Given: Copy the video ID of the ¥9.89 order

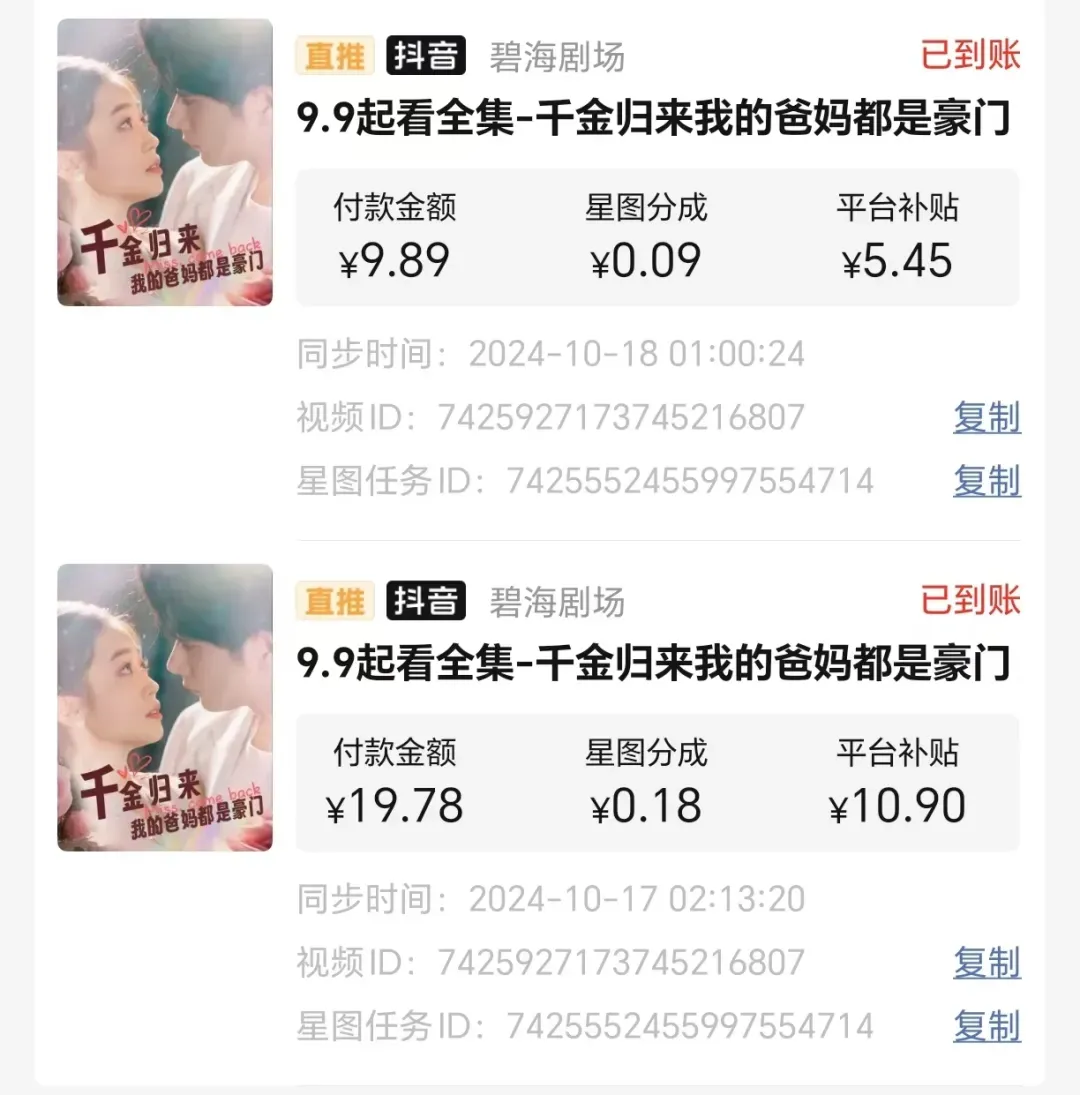Looking at the screenshot, I should (986, 417).
